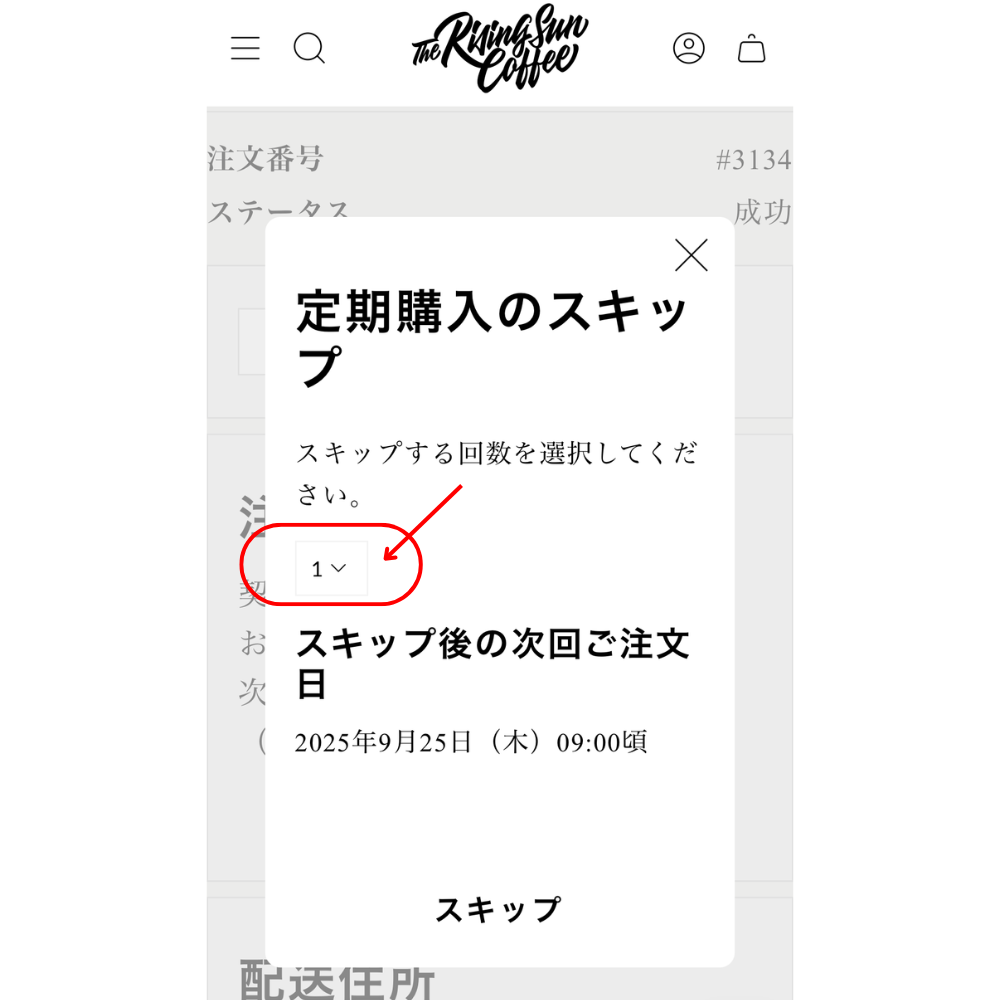This screenshot has height=1000, width=1000.
Task: Close the subscription skip dialog
Action: click(691, 255)
